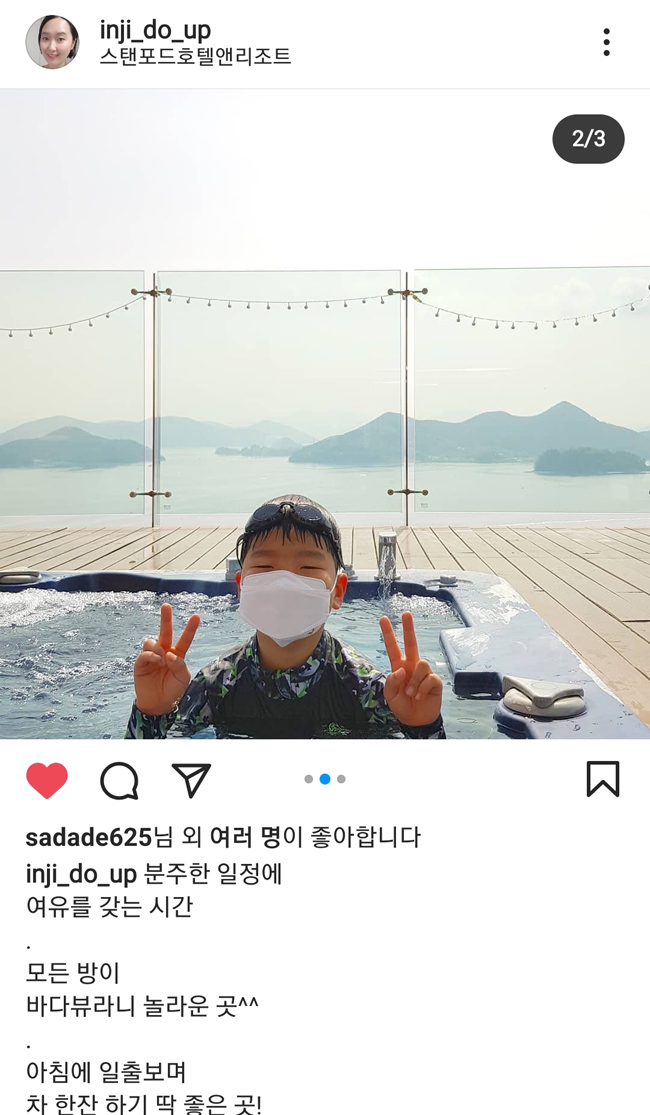Open comments with the speech bubble icon
Image resolution: width=650 pixels, height=1115 pixels.
pyautogui.click(x=119, y=780)
